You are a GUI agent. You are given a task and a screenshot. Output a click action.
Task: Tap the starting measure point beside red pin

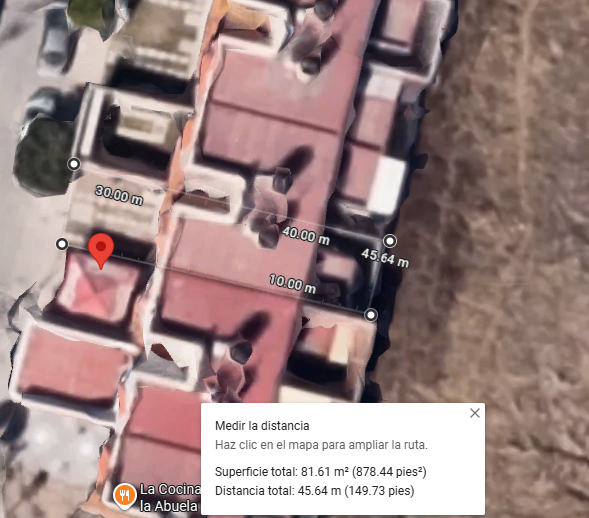(x=62, y=244)
